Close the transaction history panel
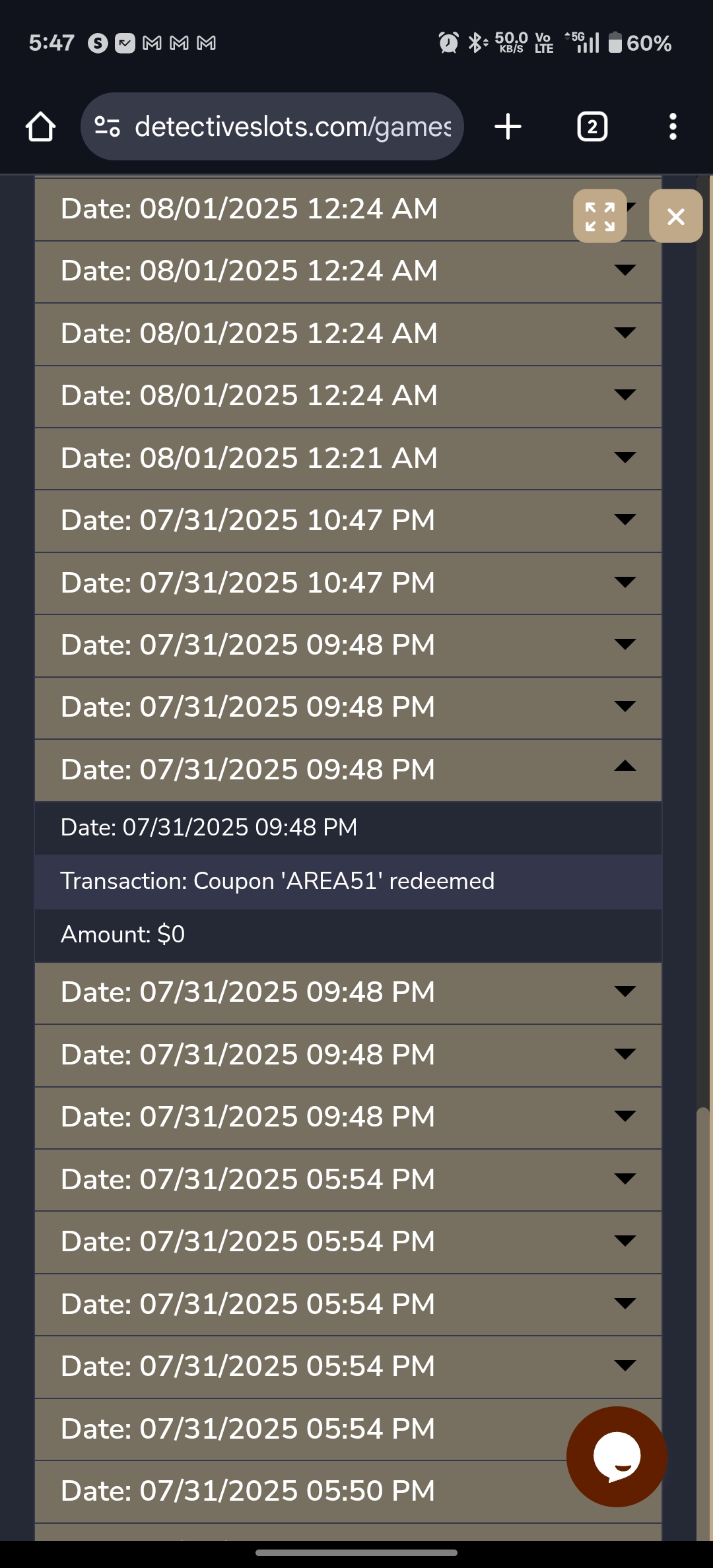Screen dimensions: 713x1568 point(675,216)
